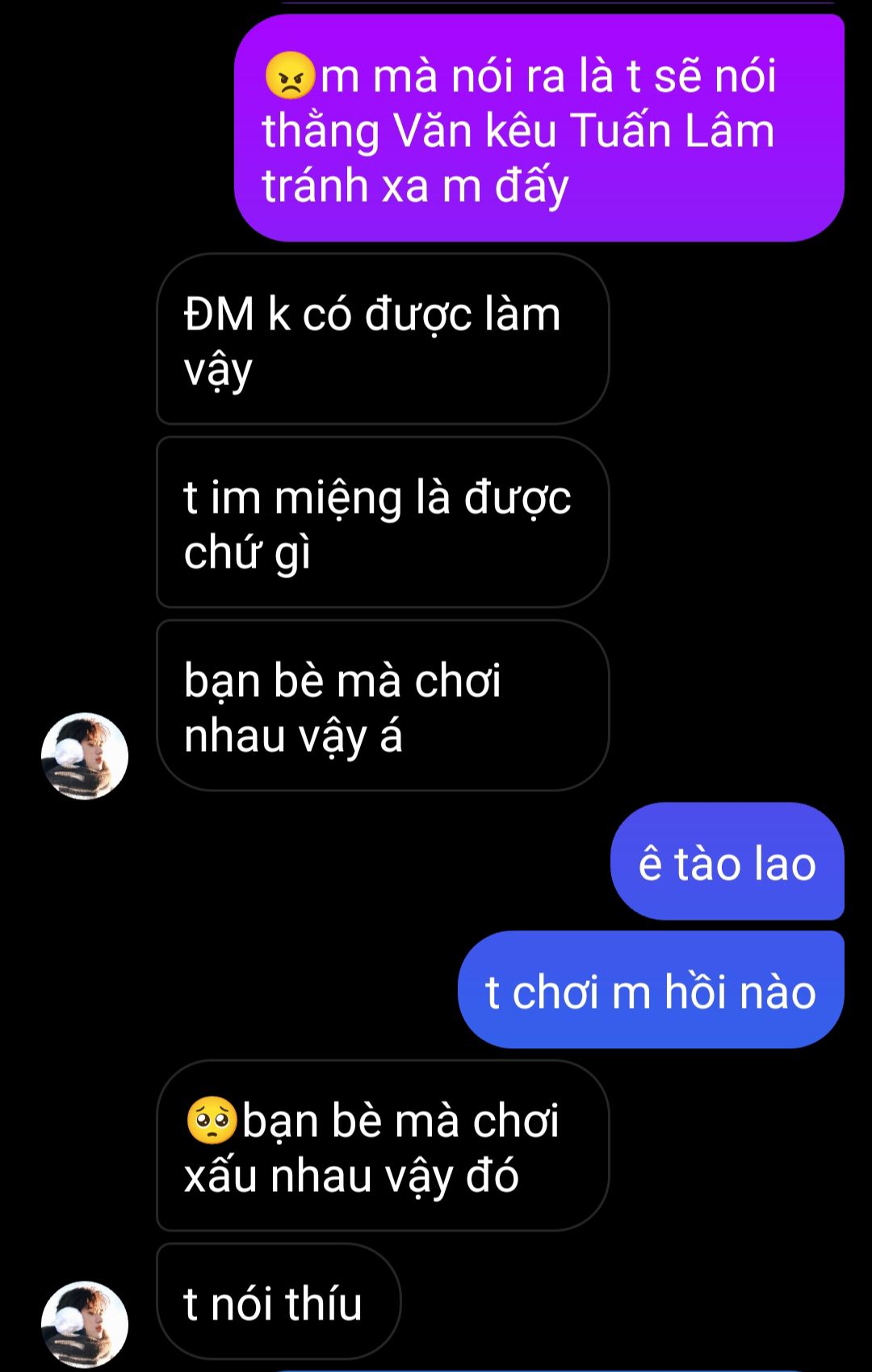
Task: Tap the 'ê tào lao' message bubble
Action: coord(727,862)
